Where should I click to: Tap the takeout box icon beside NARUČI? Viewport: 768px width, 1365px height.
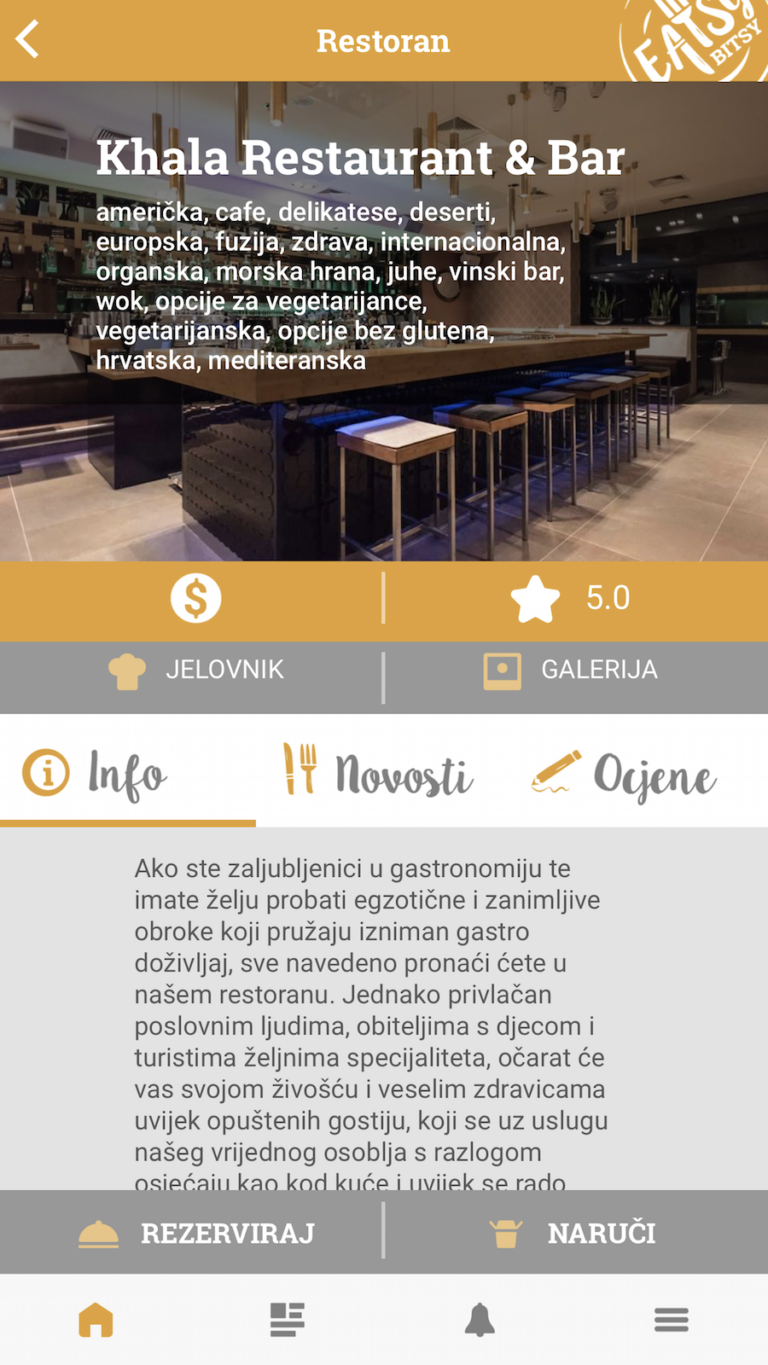[504, 1232]
